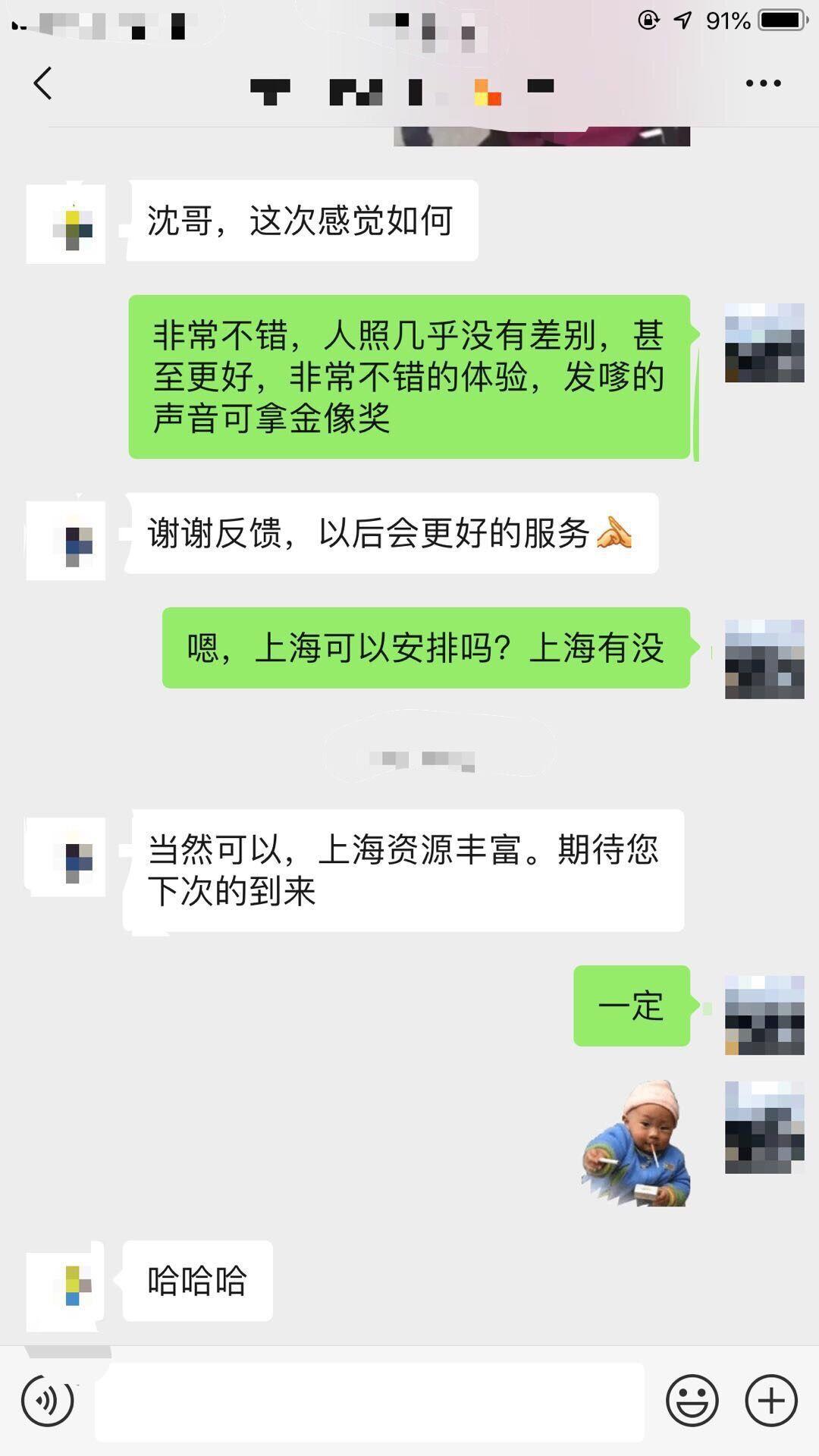Open my avatar next to '一定'
This screenshot has width=819, height=1456.
point(764,1015)
